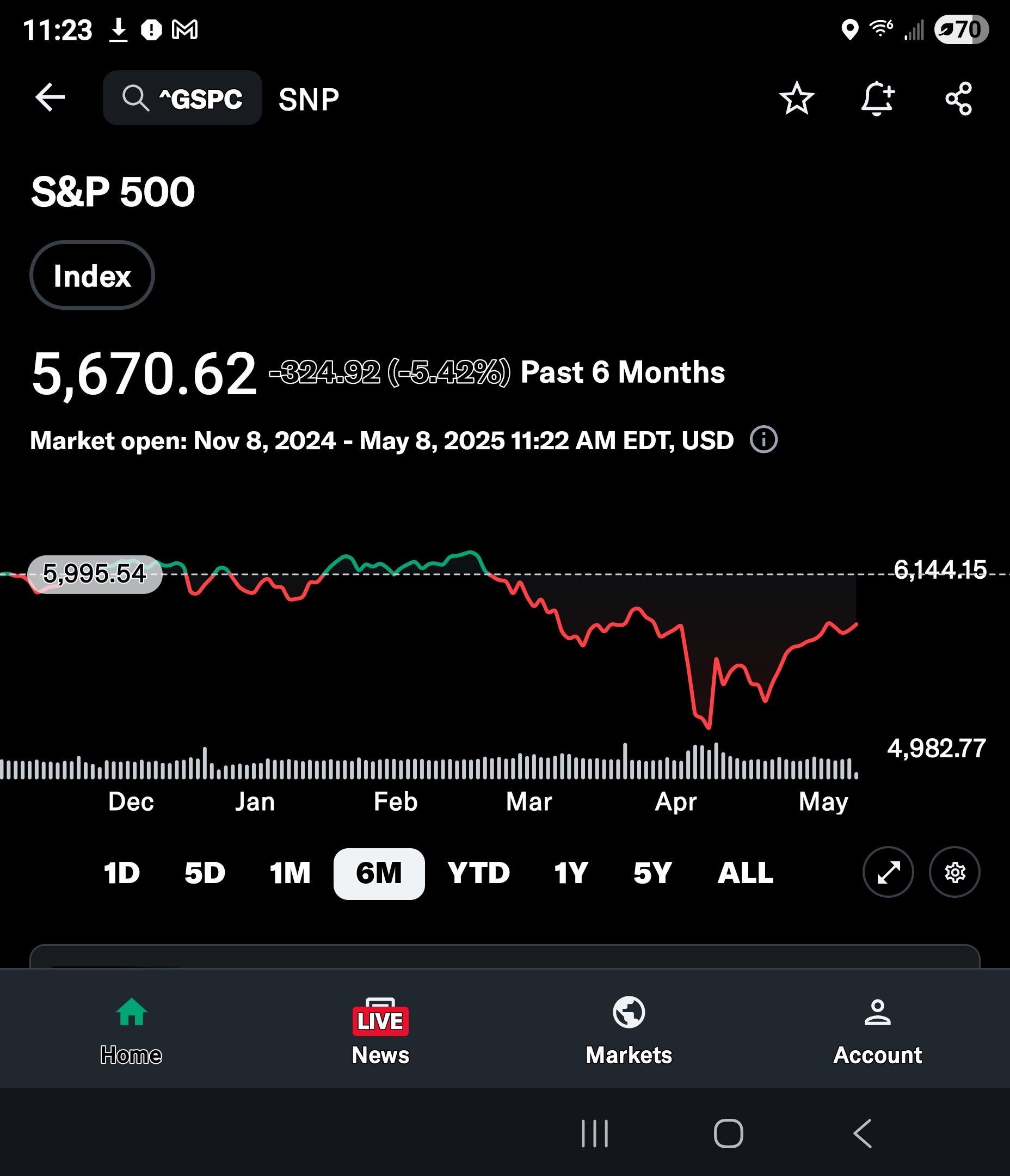1010x1176 pixels.
Task: Share the S&P 500 quote
Action: click(x=958, y=98)
